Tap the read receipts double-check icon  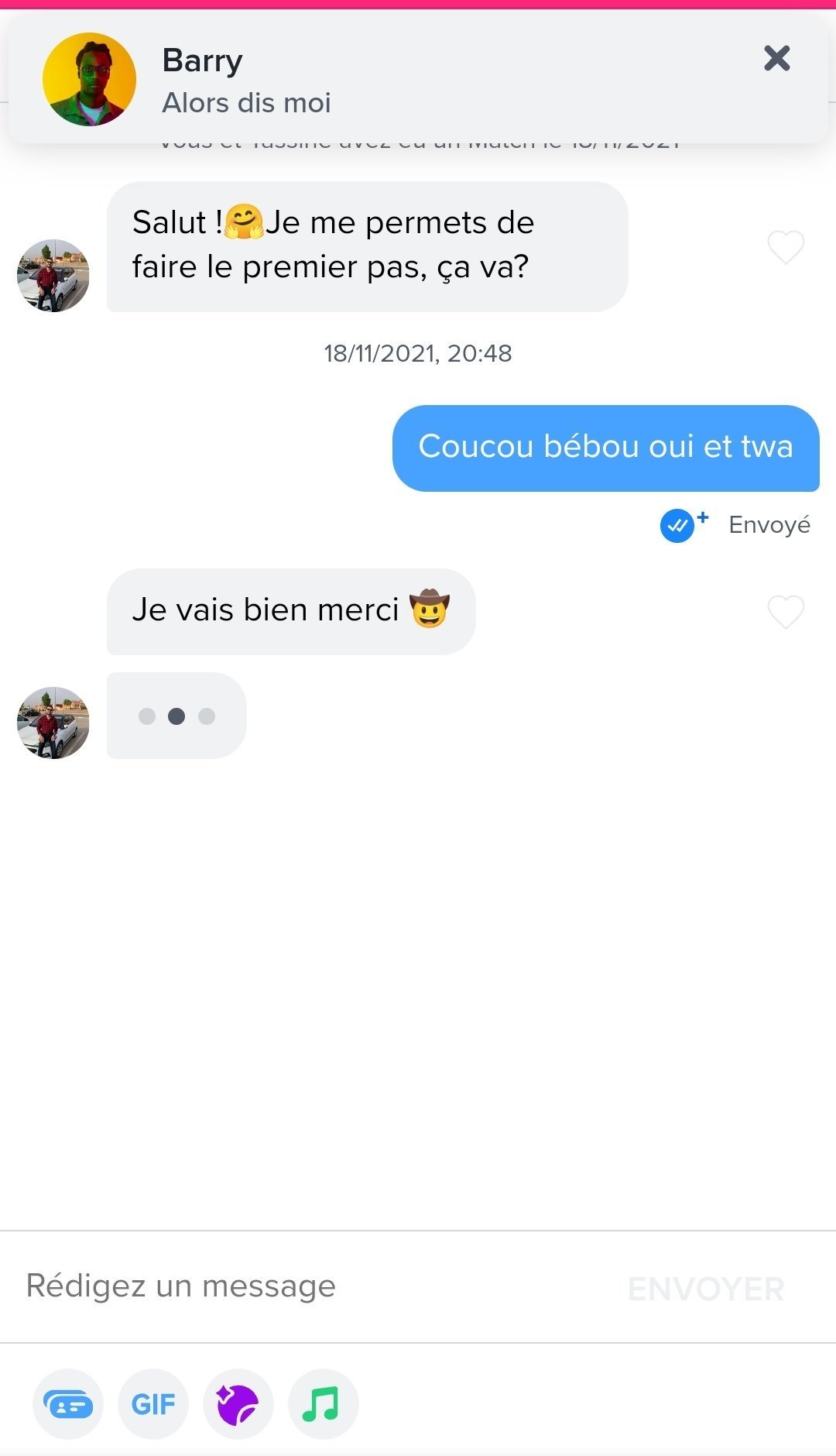click(x=684, y=525)
